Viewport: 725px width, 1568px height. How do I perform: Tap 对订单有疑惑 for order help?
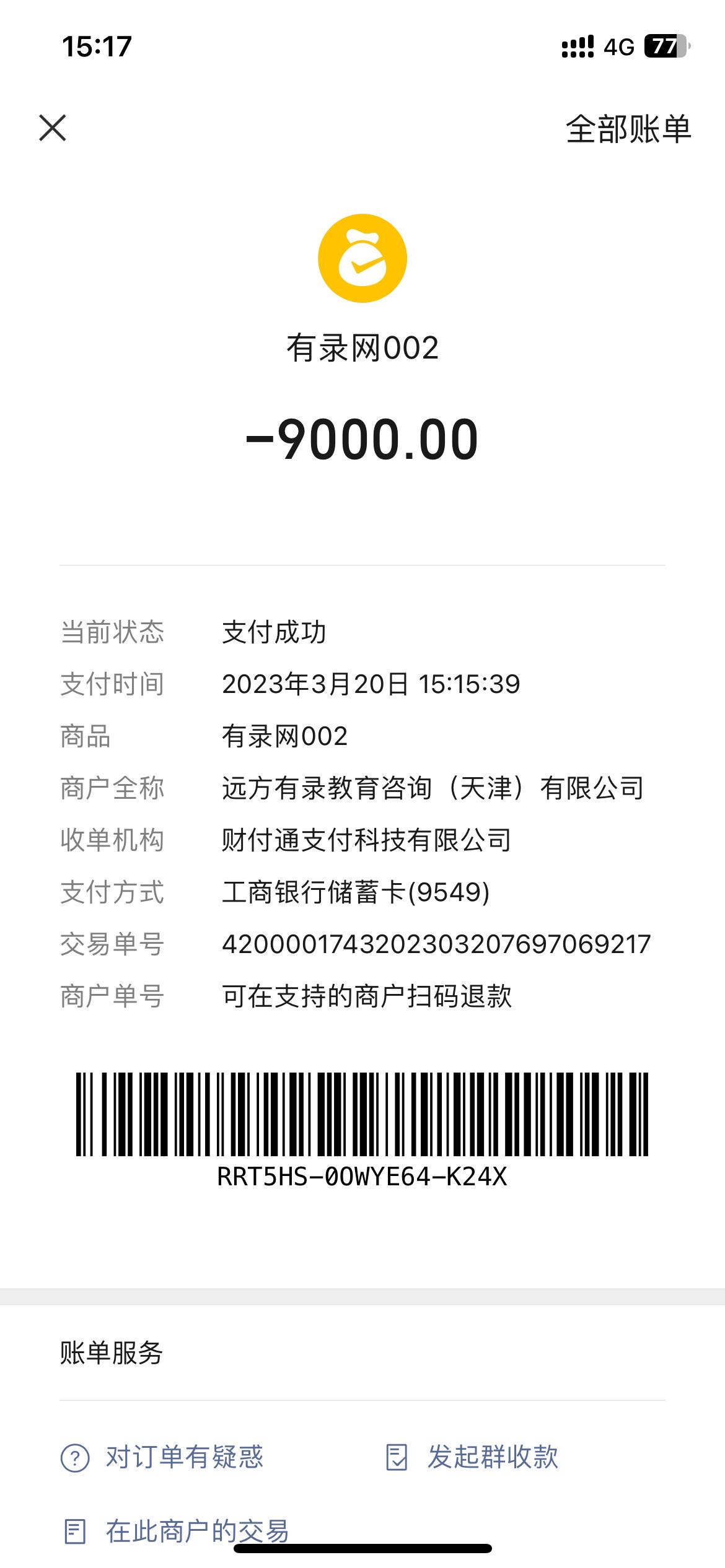click(x=162, y=1457)
